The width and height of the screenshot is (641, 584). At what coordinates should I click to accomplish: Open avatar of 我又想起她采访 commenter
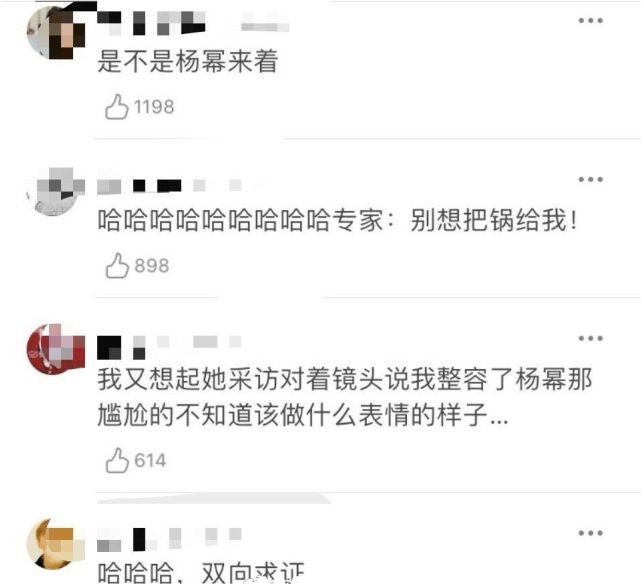(50, 350)
